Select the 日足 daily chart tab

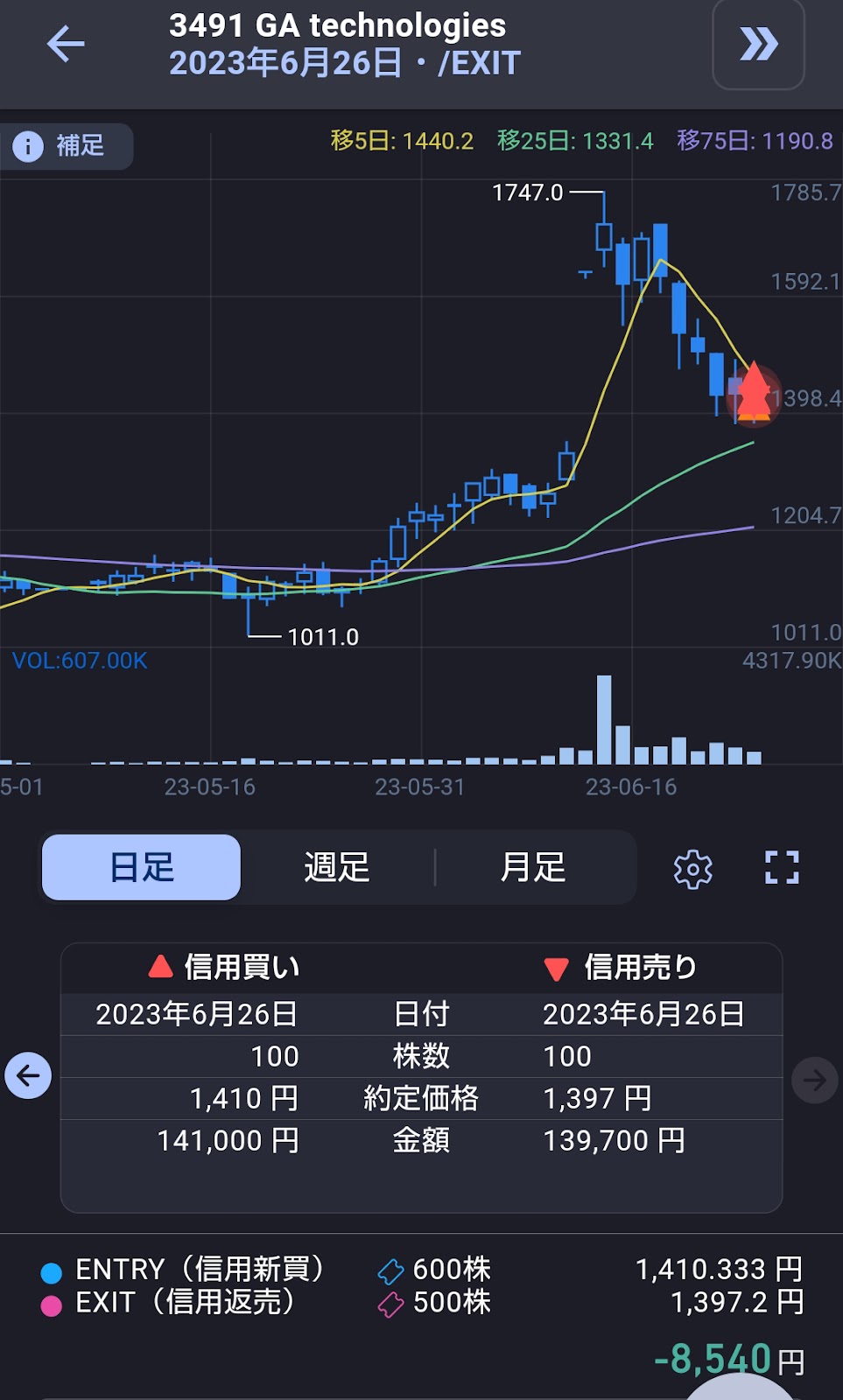[x=142, y=867]
